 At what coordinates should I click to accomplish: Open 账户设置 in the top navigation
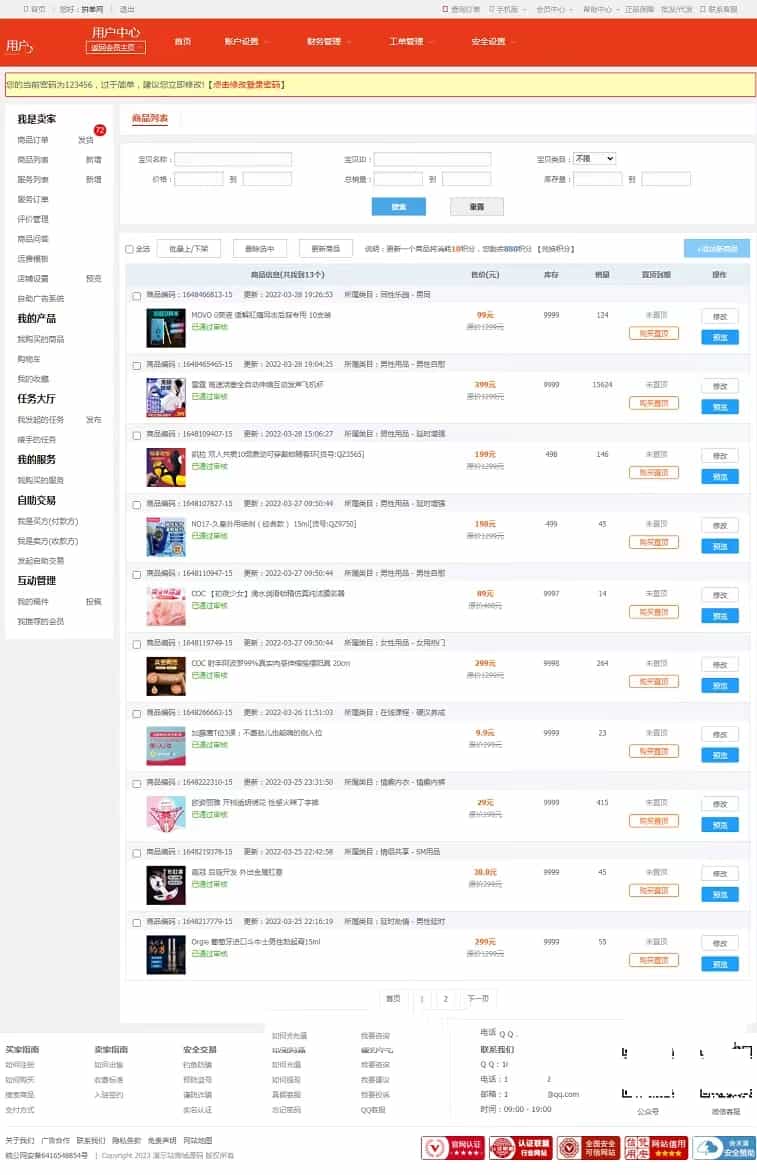[241, 42]
